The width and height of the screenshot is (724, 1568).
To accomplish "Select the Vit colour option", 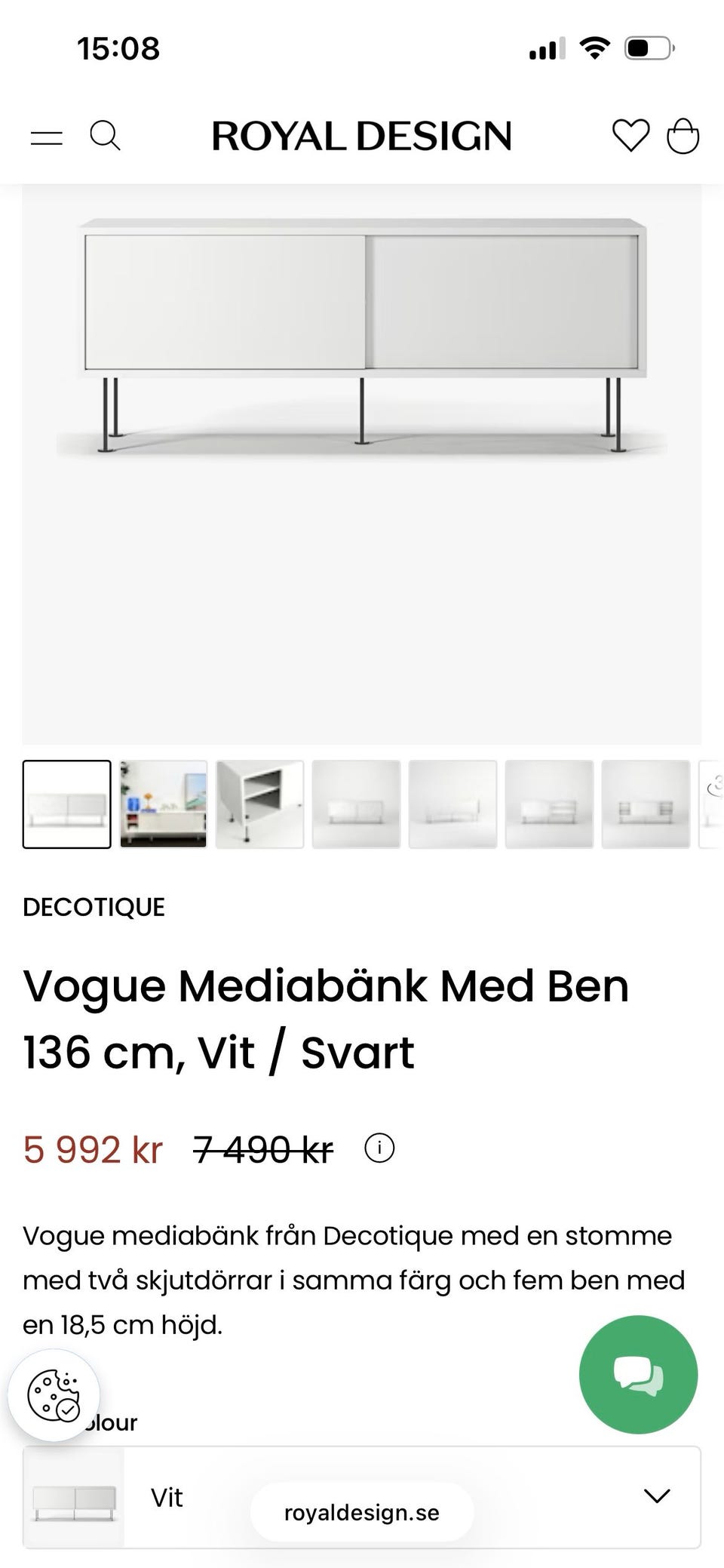I will point(167,1498).
